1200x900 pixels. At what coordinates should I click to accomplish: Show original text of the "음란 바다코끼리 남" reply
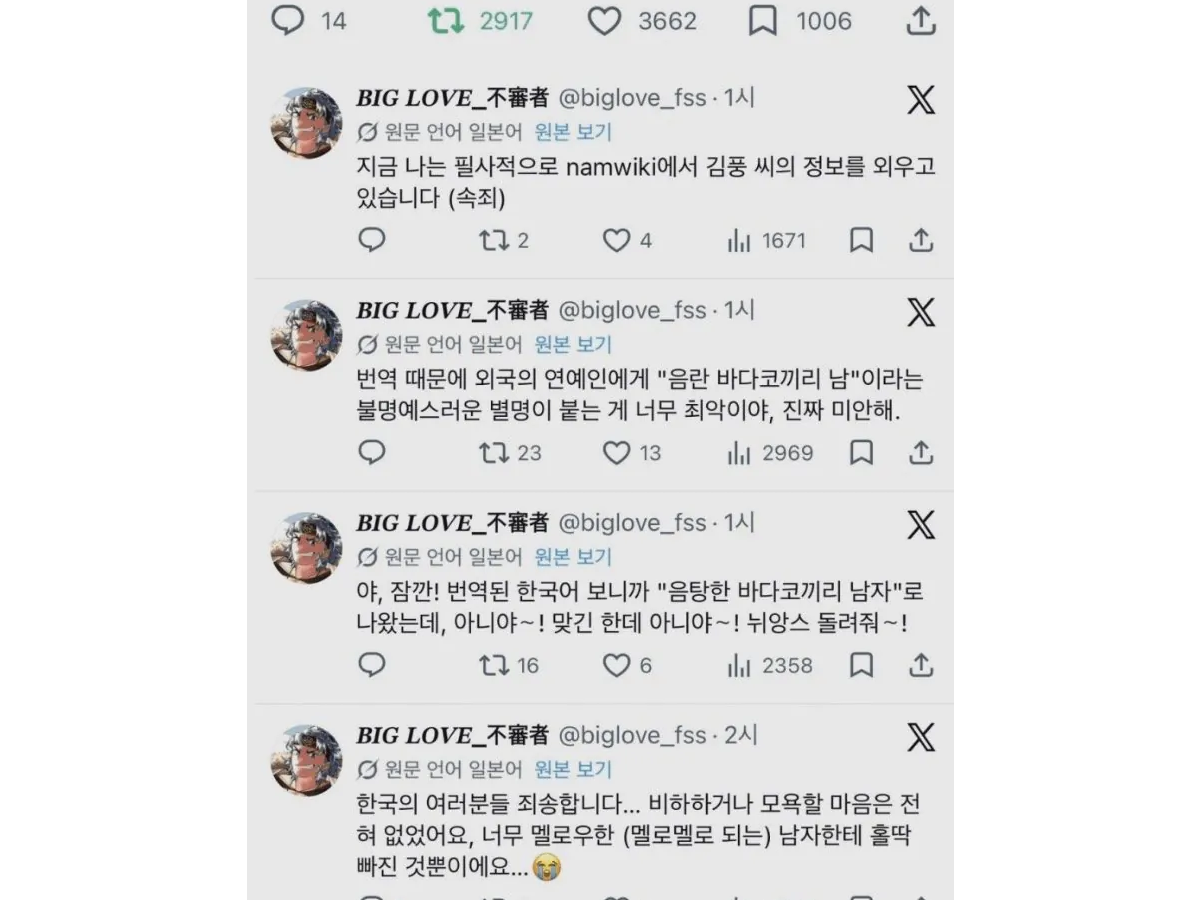coord(573,345)
